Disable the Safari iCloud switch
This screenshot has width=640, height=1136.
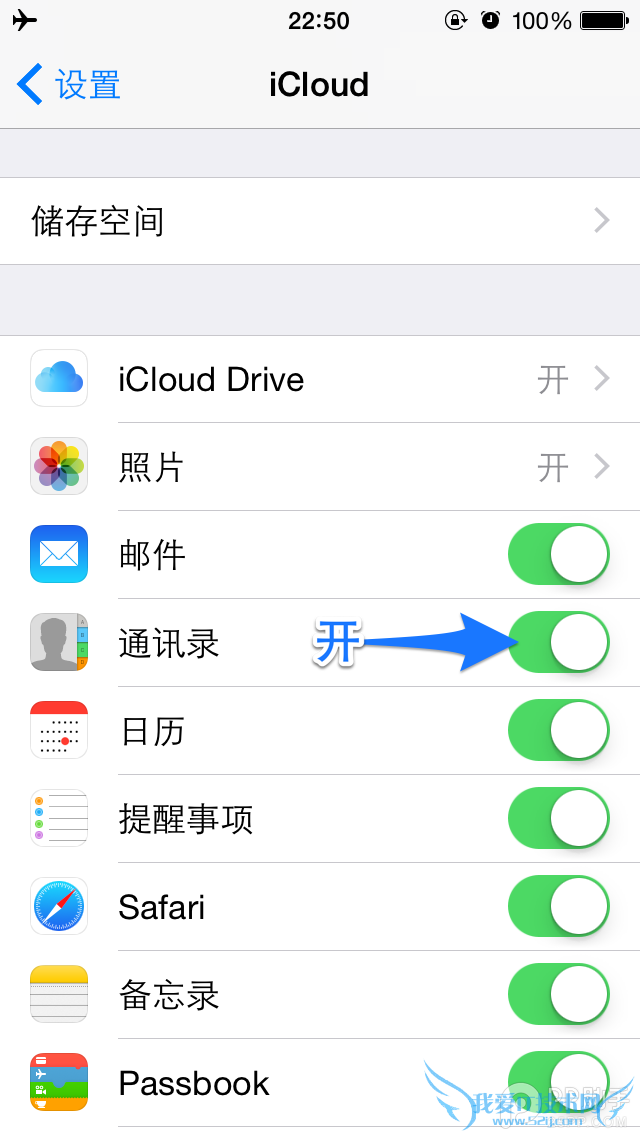pos(559,906)
